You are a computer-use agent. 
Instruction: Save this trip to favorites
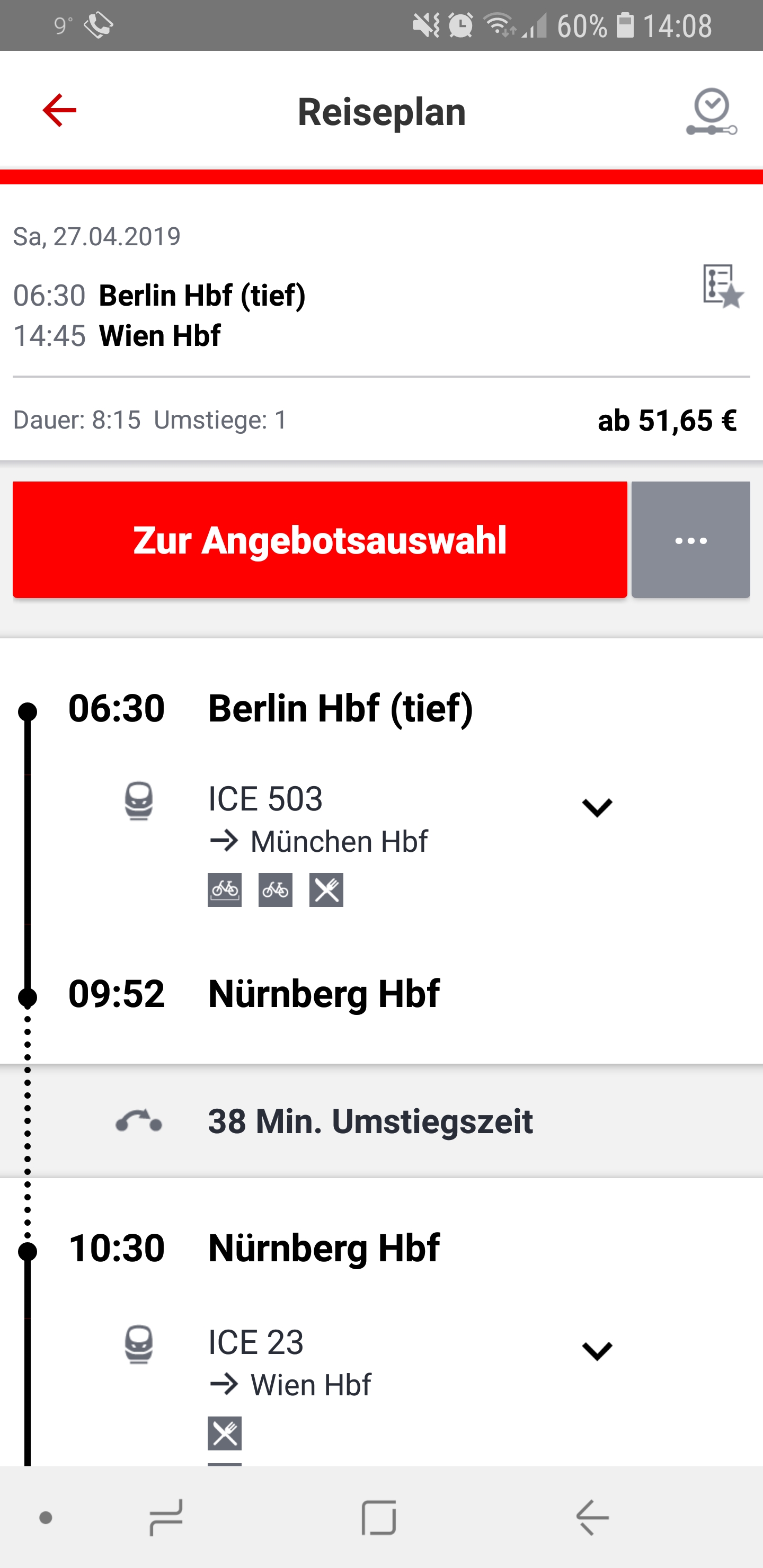tap(722, 286)
